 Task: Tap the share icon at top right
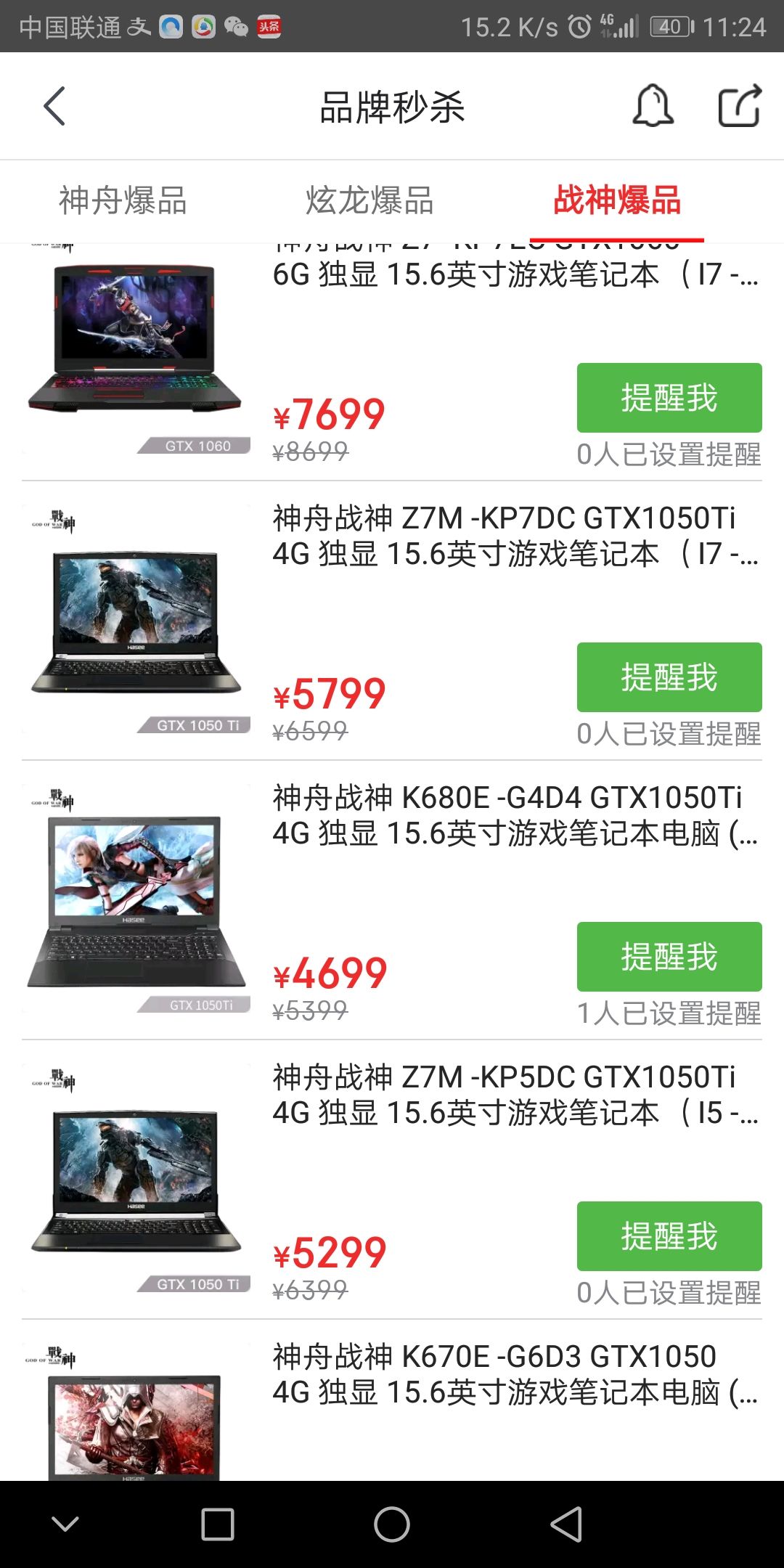point(739,106)
